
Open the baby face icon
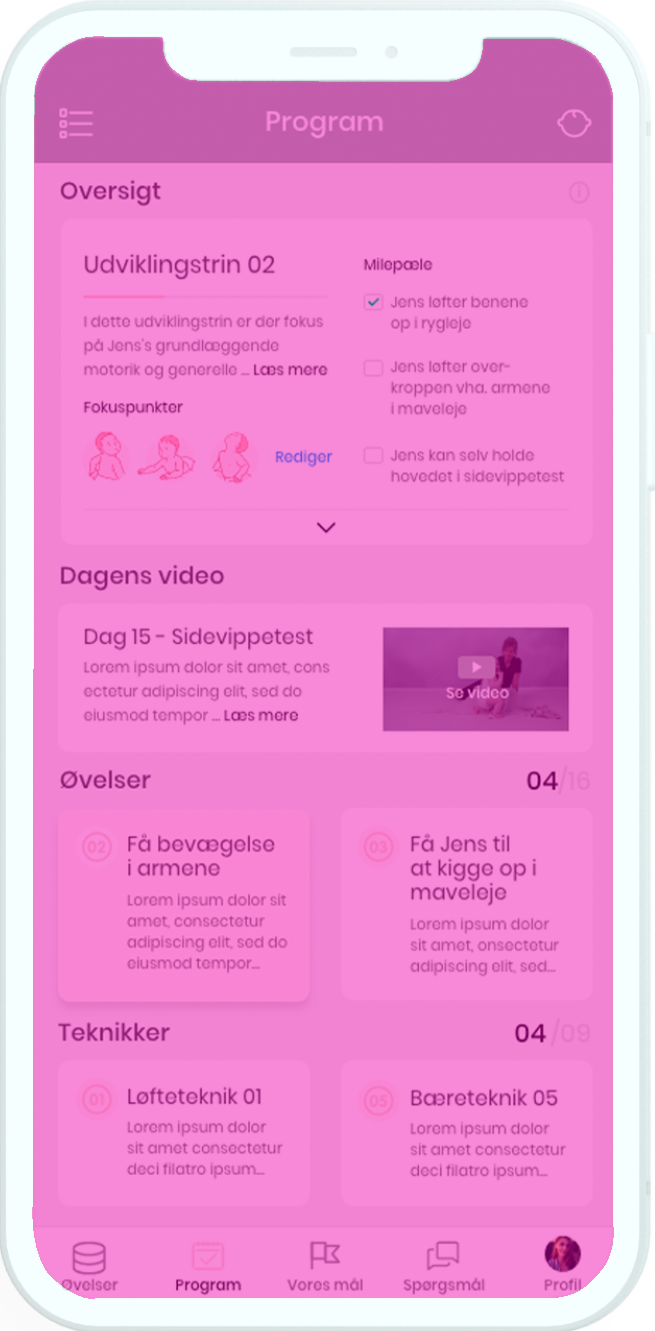pyautogui.click(x=574, y=123)
